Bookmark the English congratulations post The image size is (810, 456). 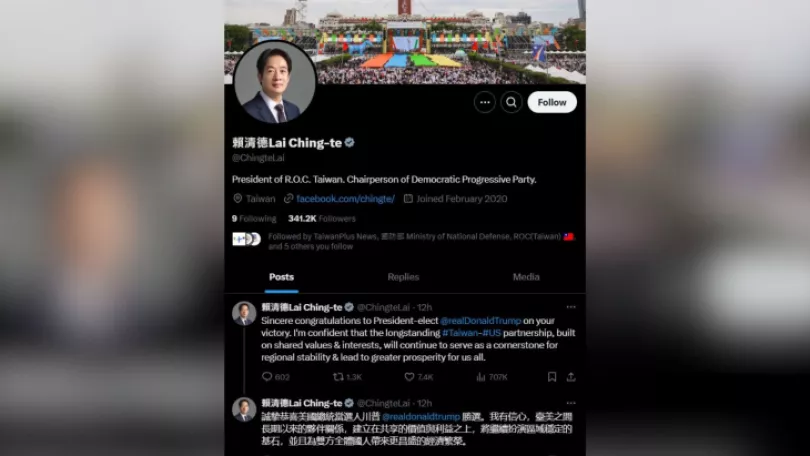pyautogui.click(x=552, y=377)
